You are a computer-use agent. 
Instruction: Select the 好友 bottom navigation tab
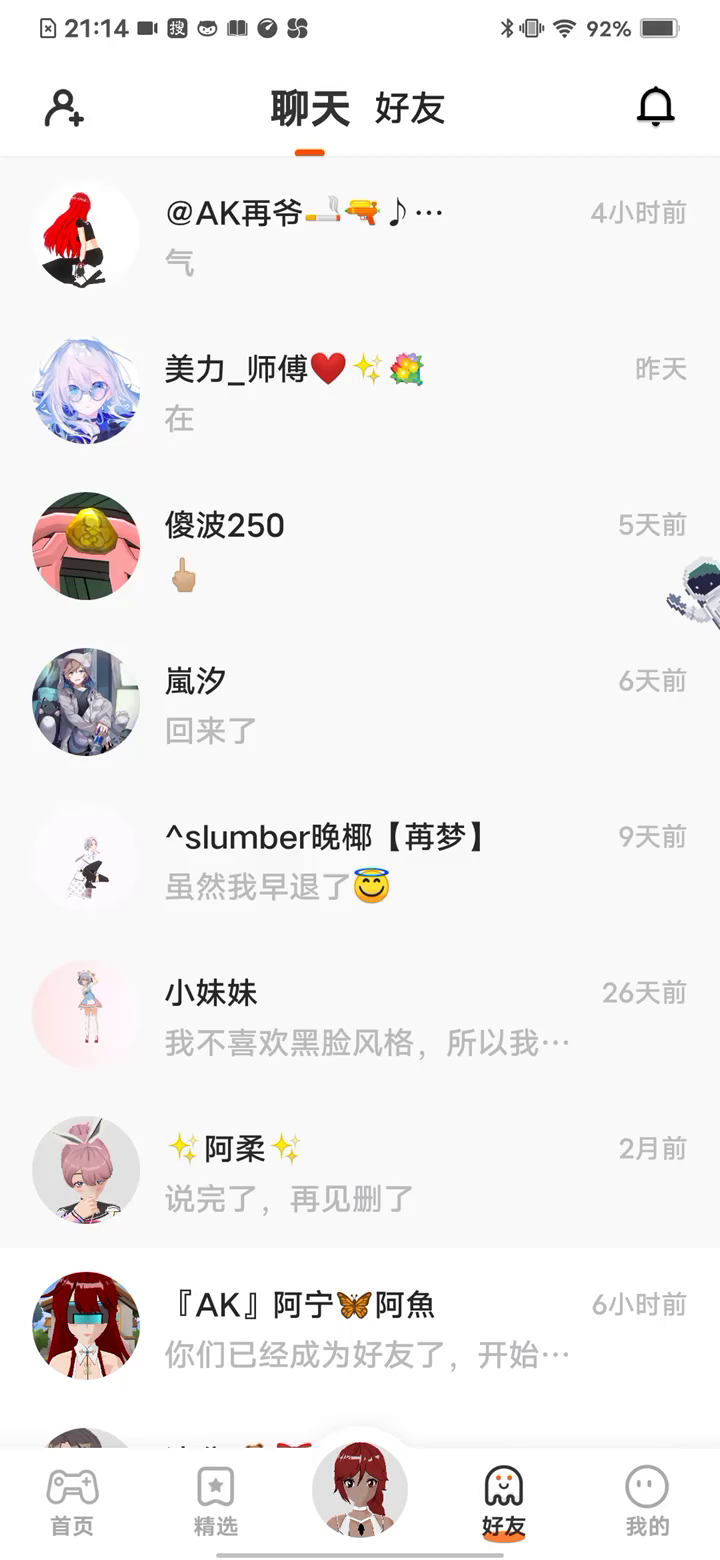[504, 1502]
